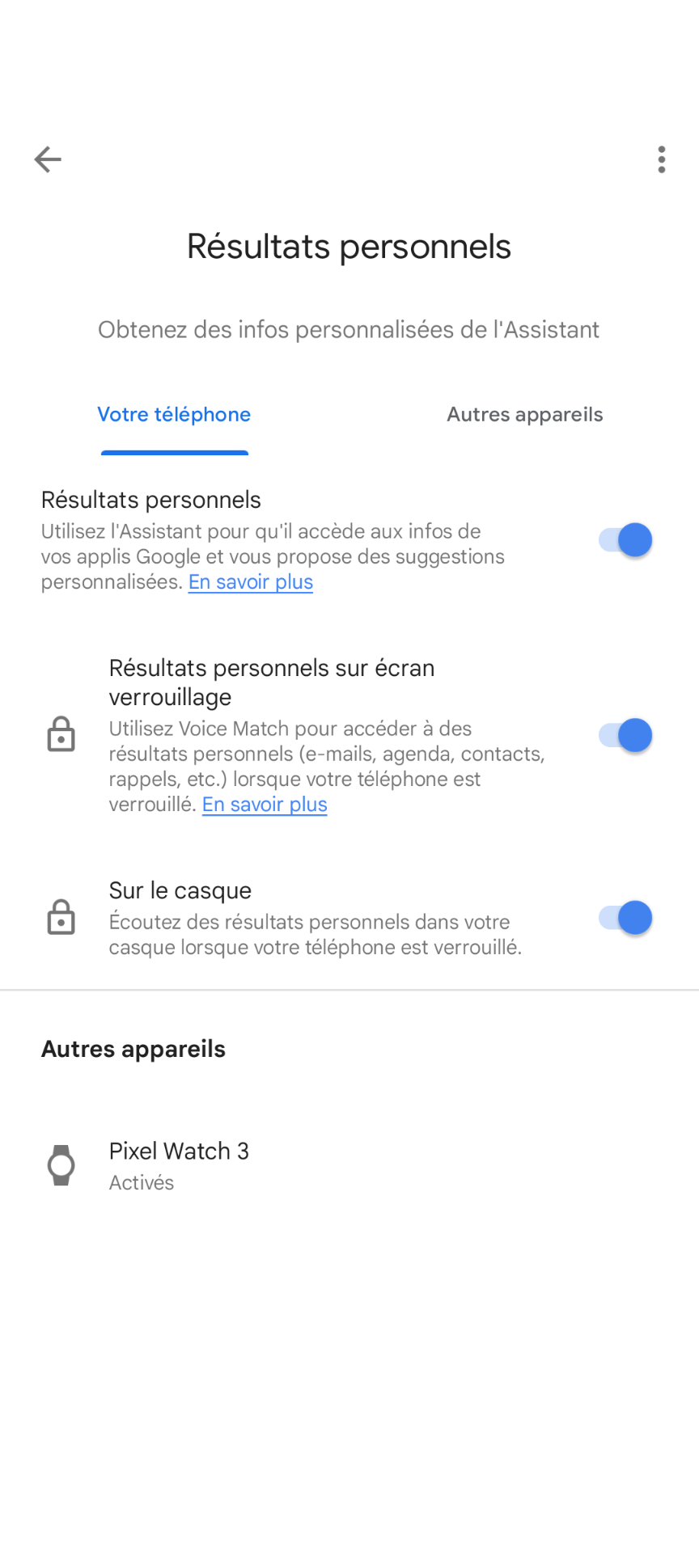
Task: Switch to the Autres appareils tab
Action: point(525,415)
